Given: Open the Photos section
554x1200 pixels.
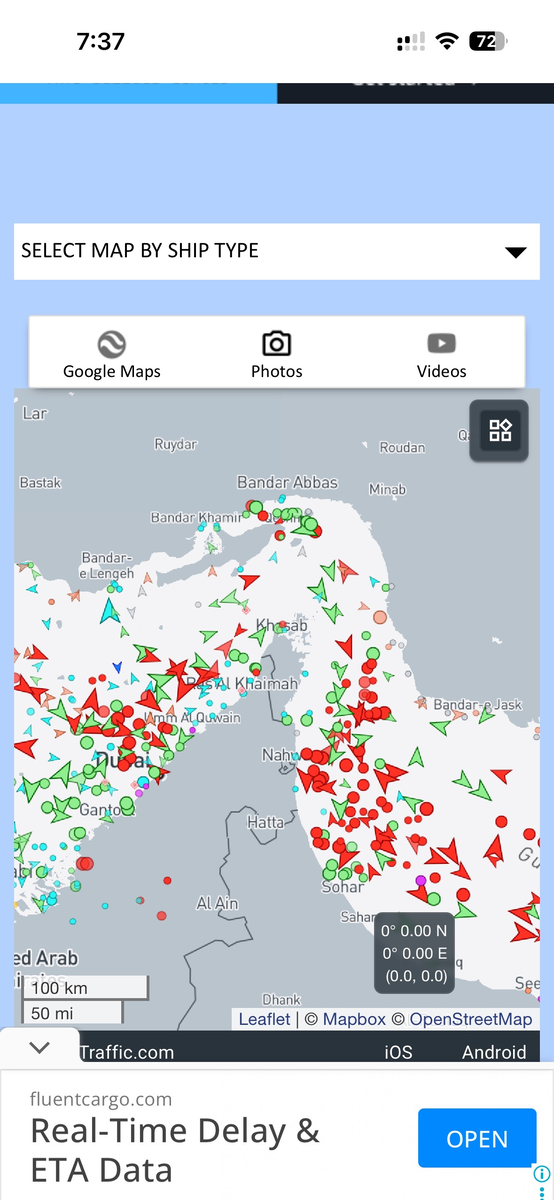Looking at the screenshot, I should pyautogui.click(x=277, y=356).
